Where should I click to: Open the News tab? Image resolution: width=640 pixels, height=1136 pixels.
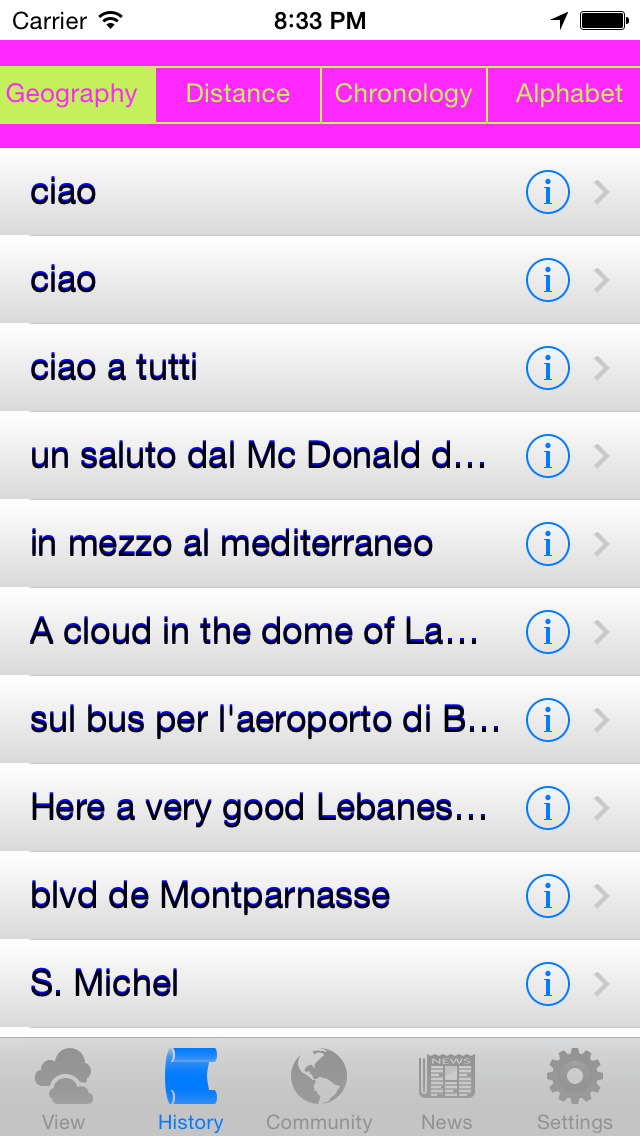coord(446,1088)
